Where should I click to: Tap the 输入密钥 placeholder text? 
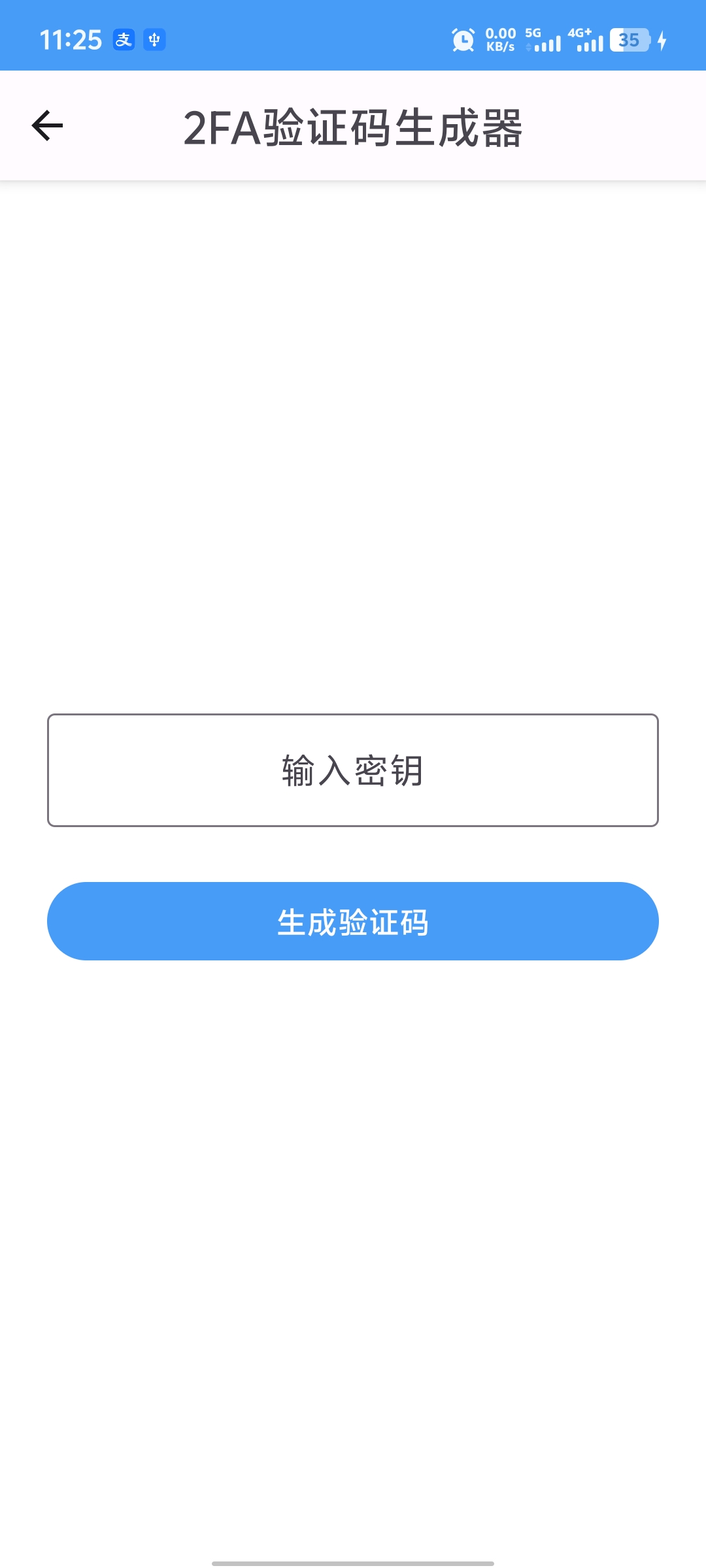[x=353, y=772]
